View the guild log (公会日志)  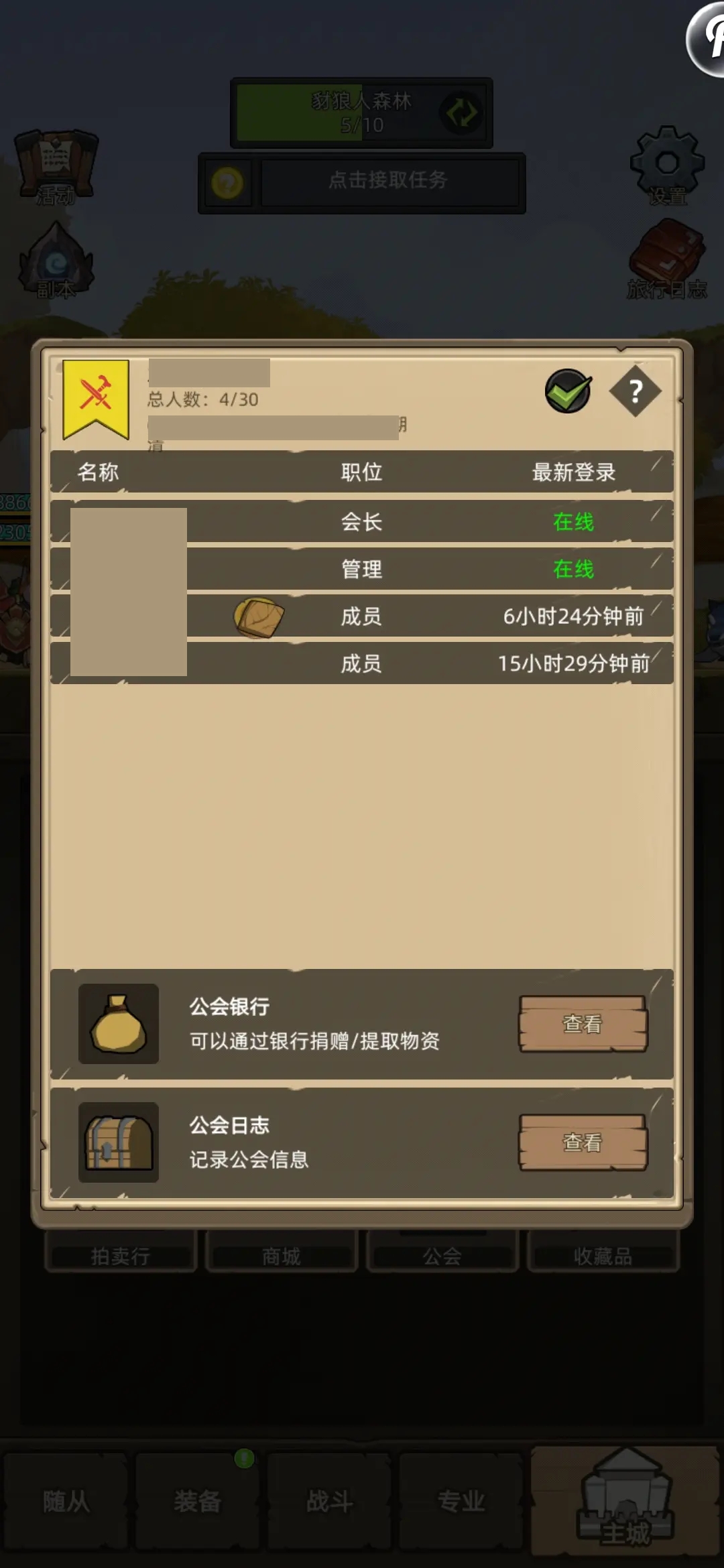click(x=583, y=1142)
